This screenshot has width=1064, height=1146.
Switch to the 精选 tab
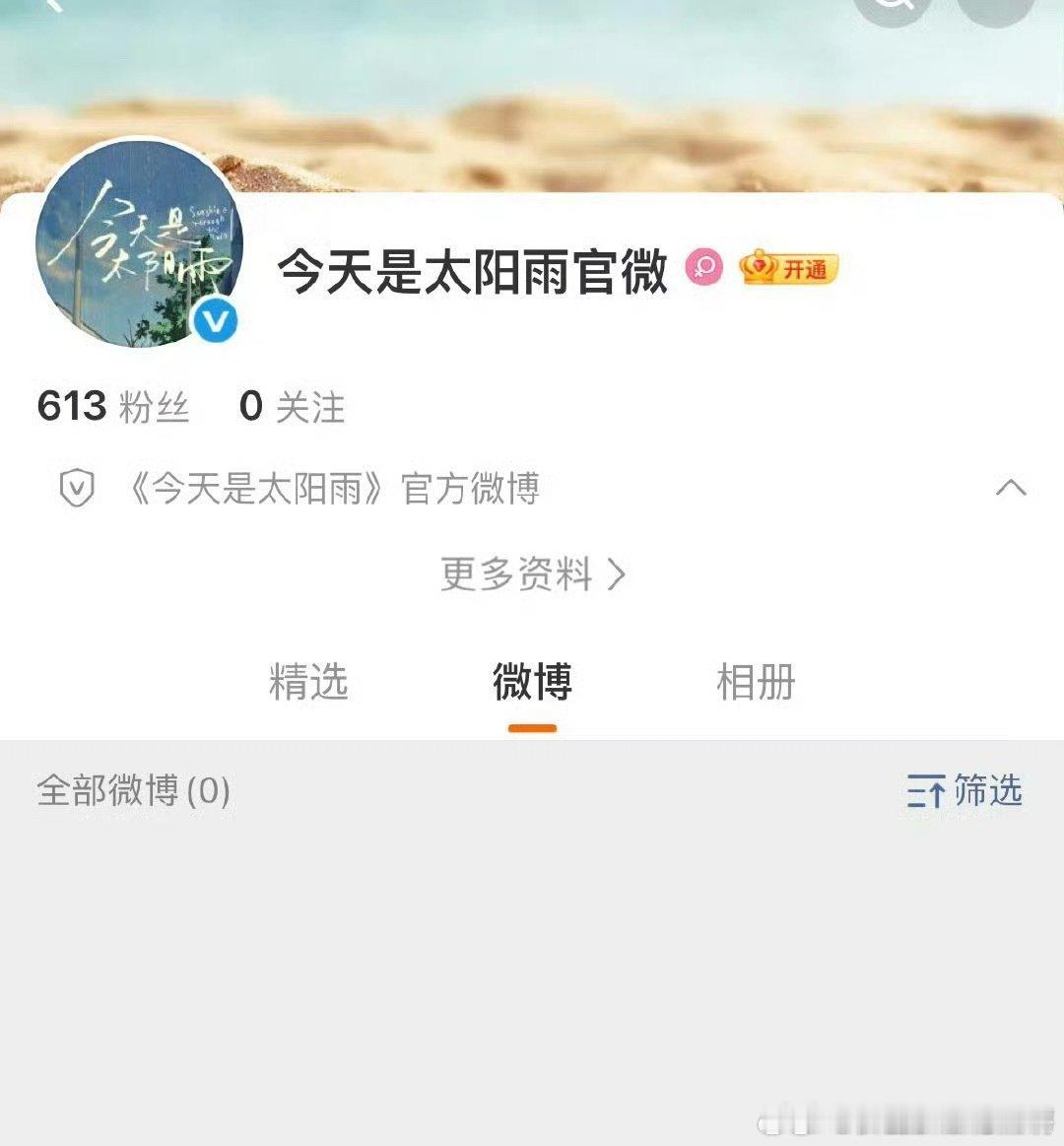click(x=308, y=682)
